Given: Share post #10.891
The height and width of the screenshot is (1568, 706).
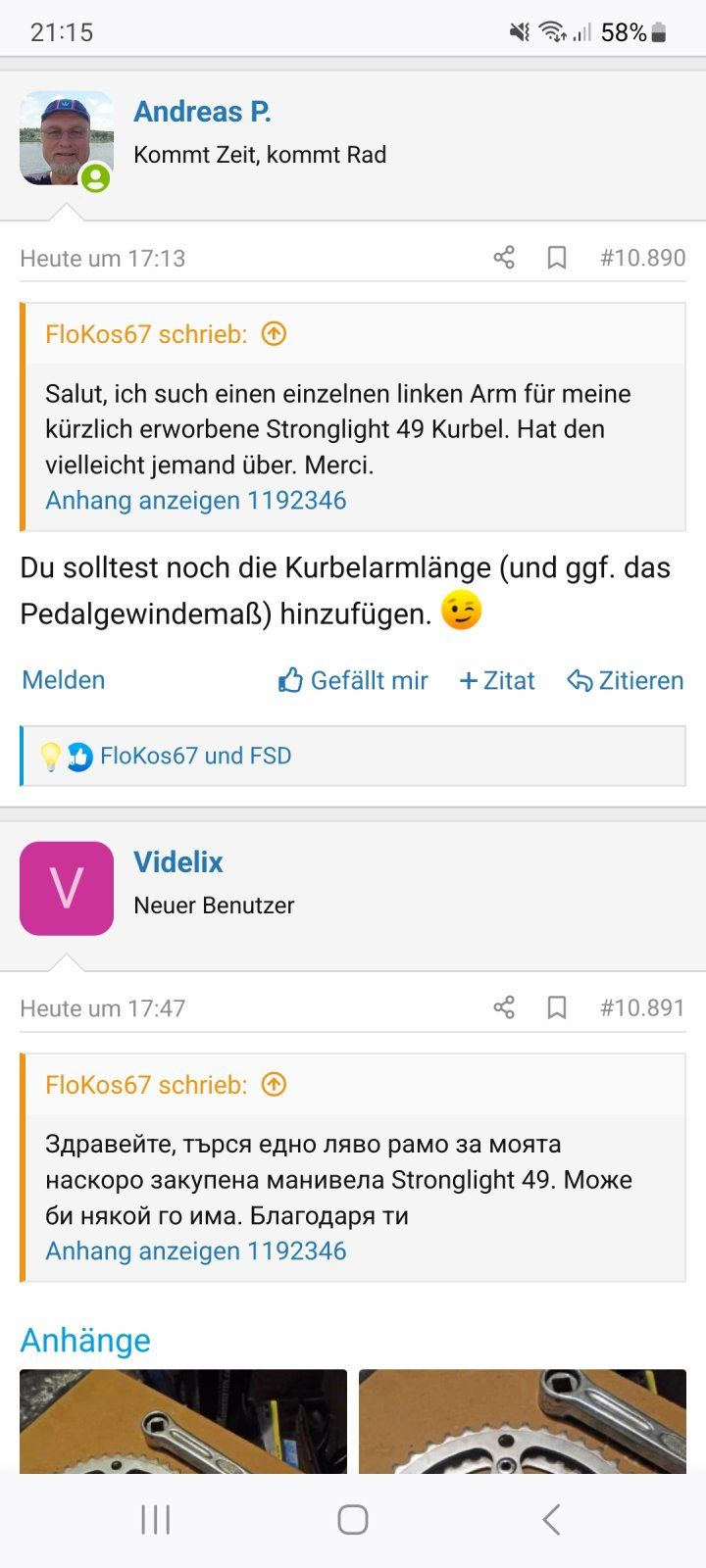Looking at the screenshot, I should 504,1007.
